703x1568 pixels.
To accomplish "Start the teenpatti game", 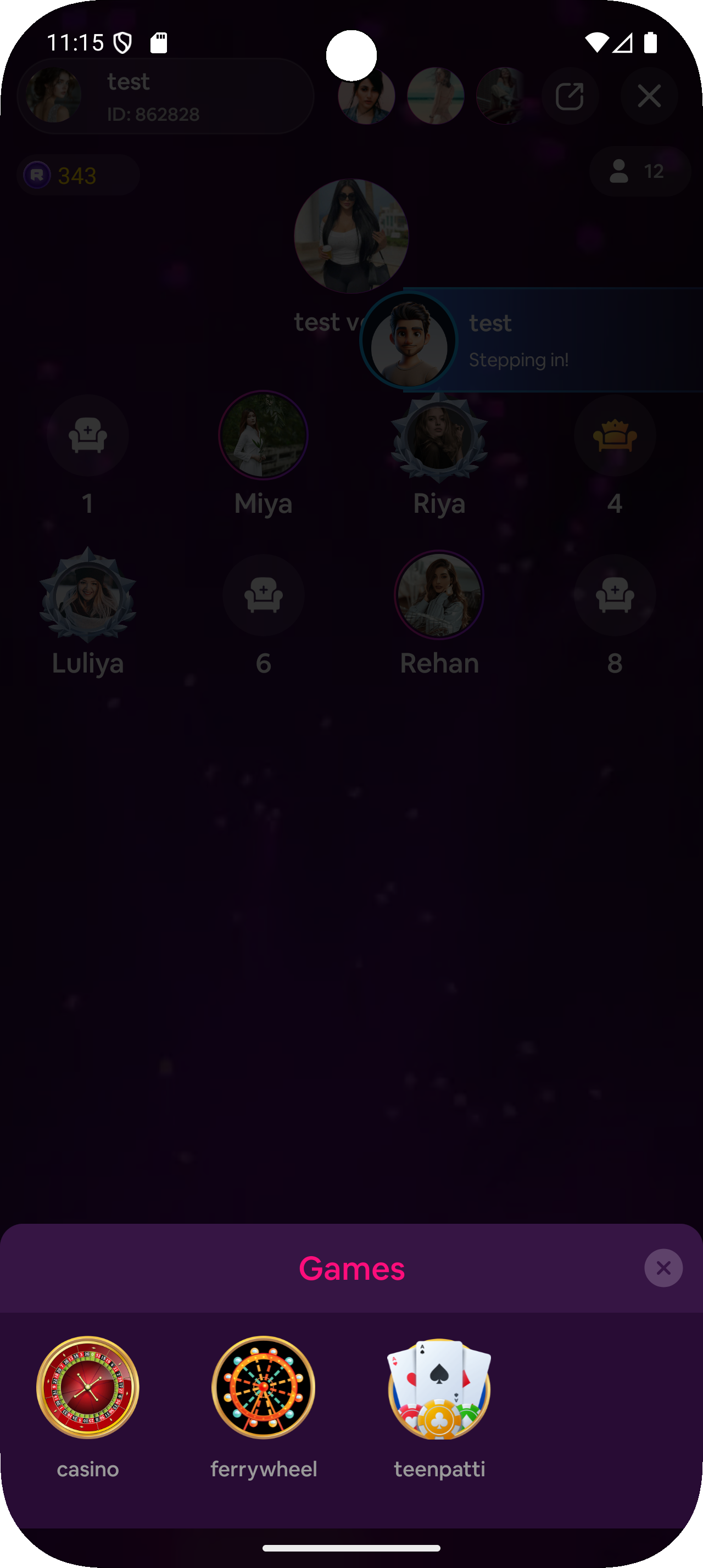I will coord(439,1389).
